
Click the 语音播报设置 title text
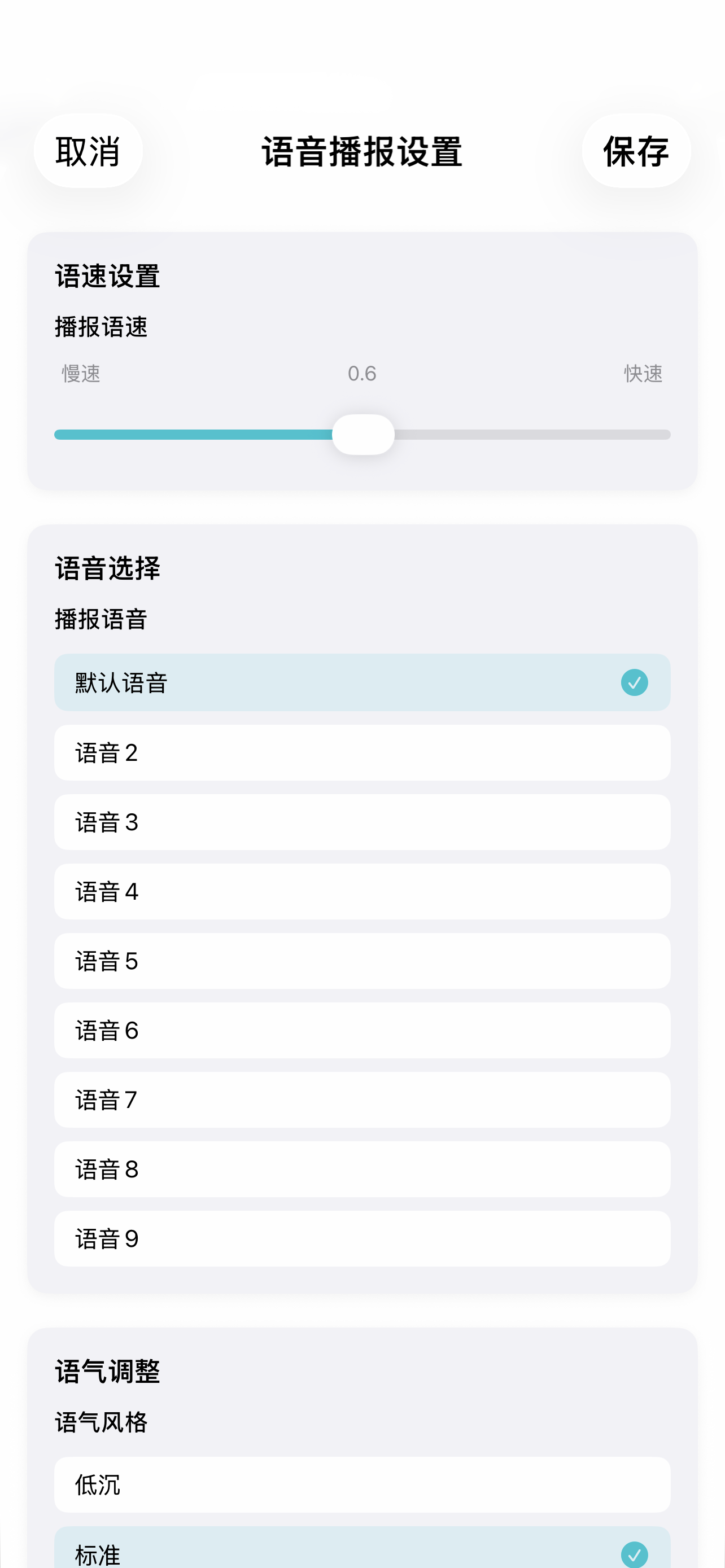(x=362, y=152)
